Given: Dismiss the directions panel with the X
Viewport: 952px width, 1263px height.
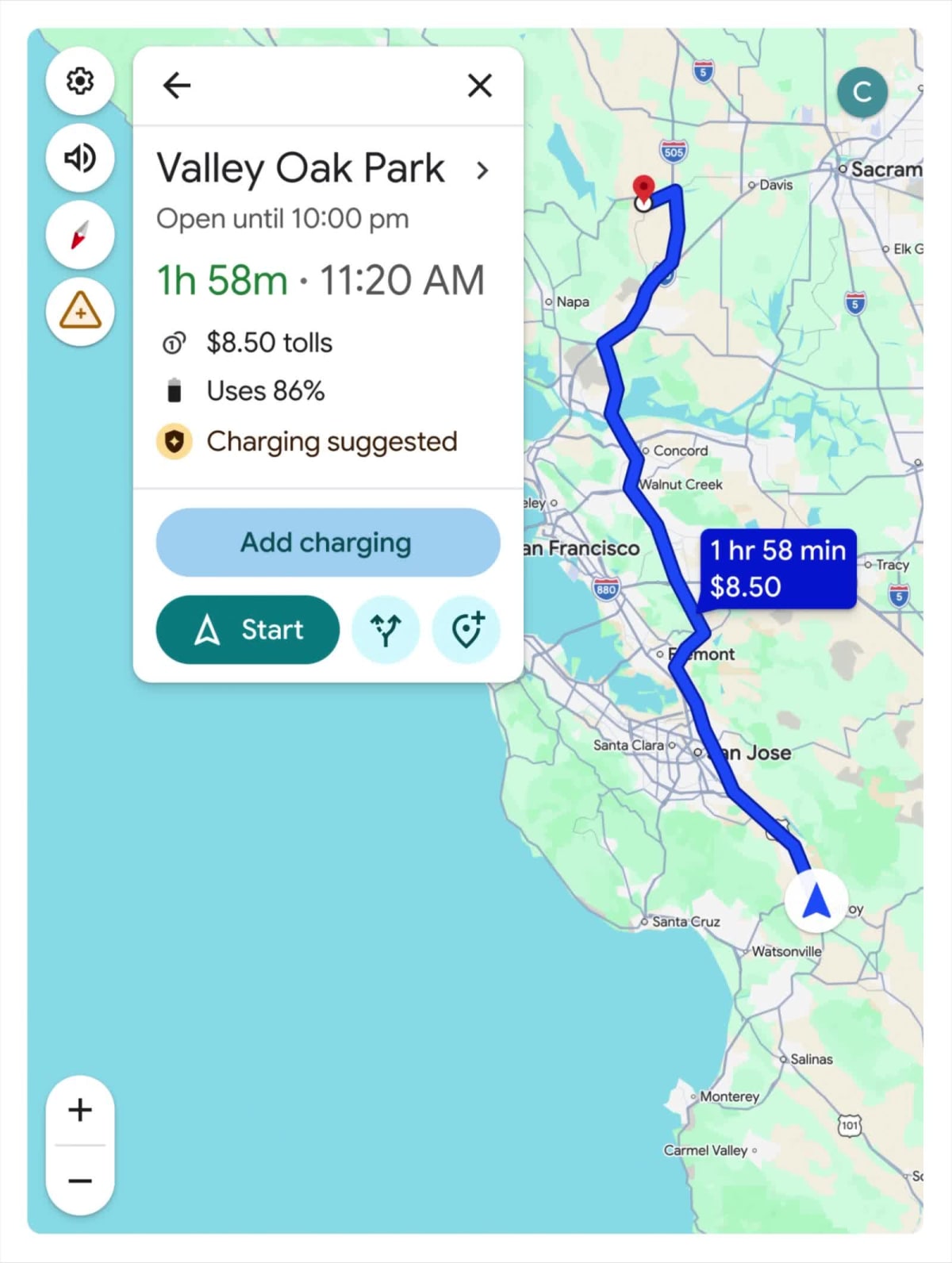Looking at the screenshot, I should tap(480, 86).
